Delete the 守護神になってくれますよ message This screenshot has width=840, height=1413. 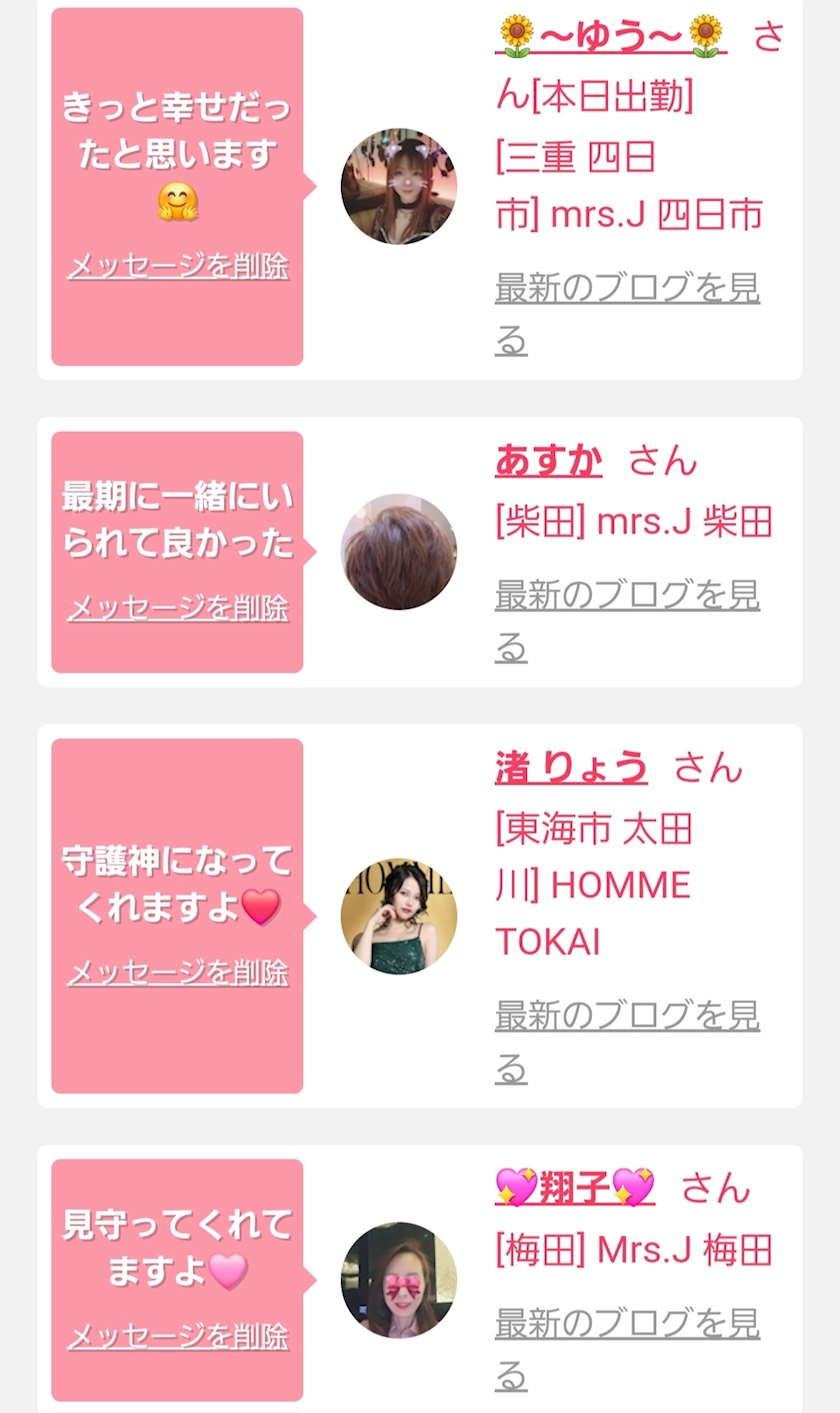click(x=178, y=972)
